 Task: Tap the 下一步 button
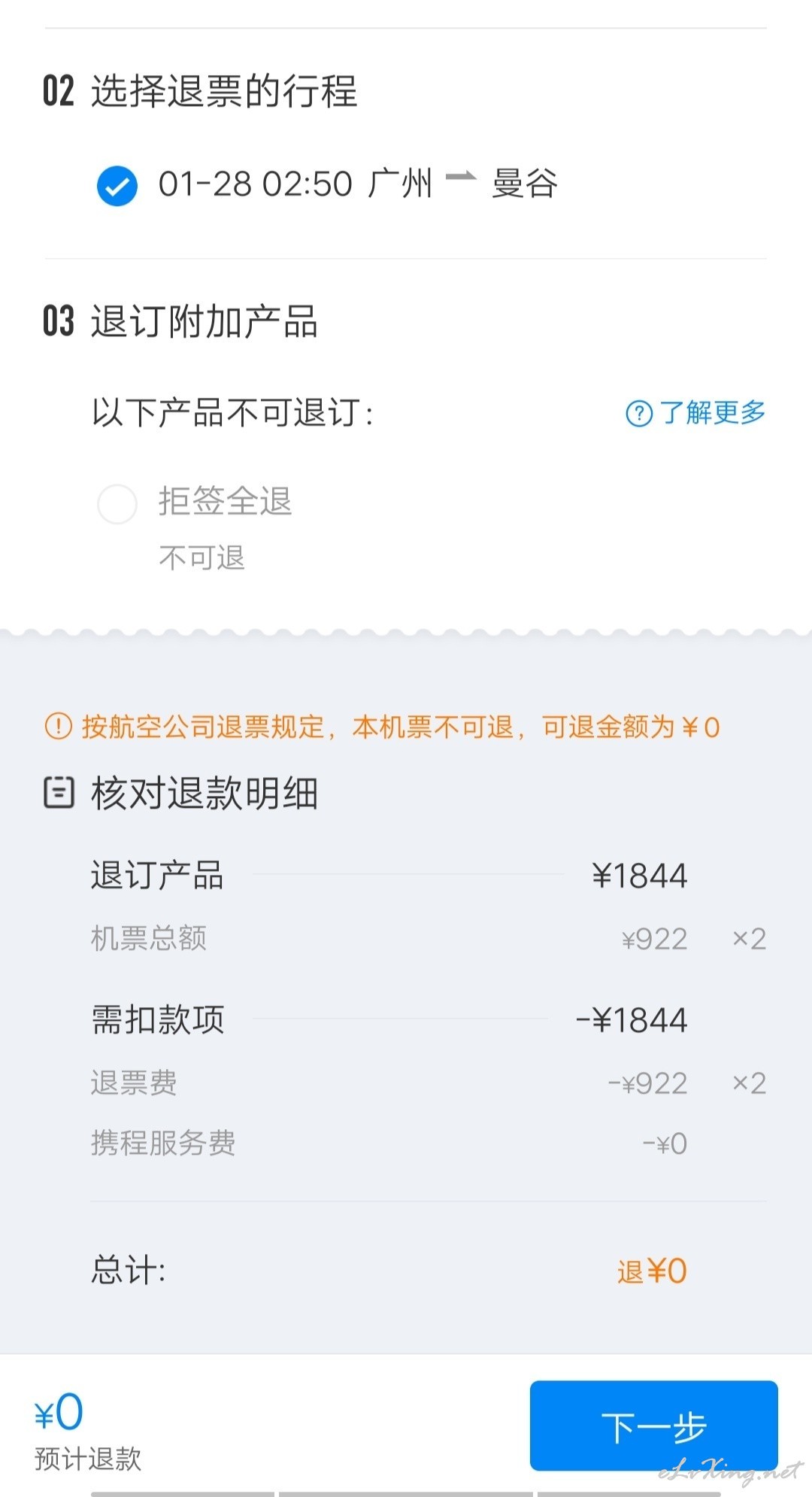pos(653,1425)
